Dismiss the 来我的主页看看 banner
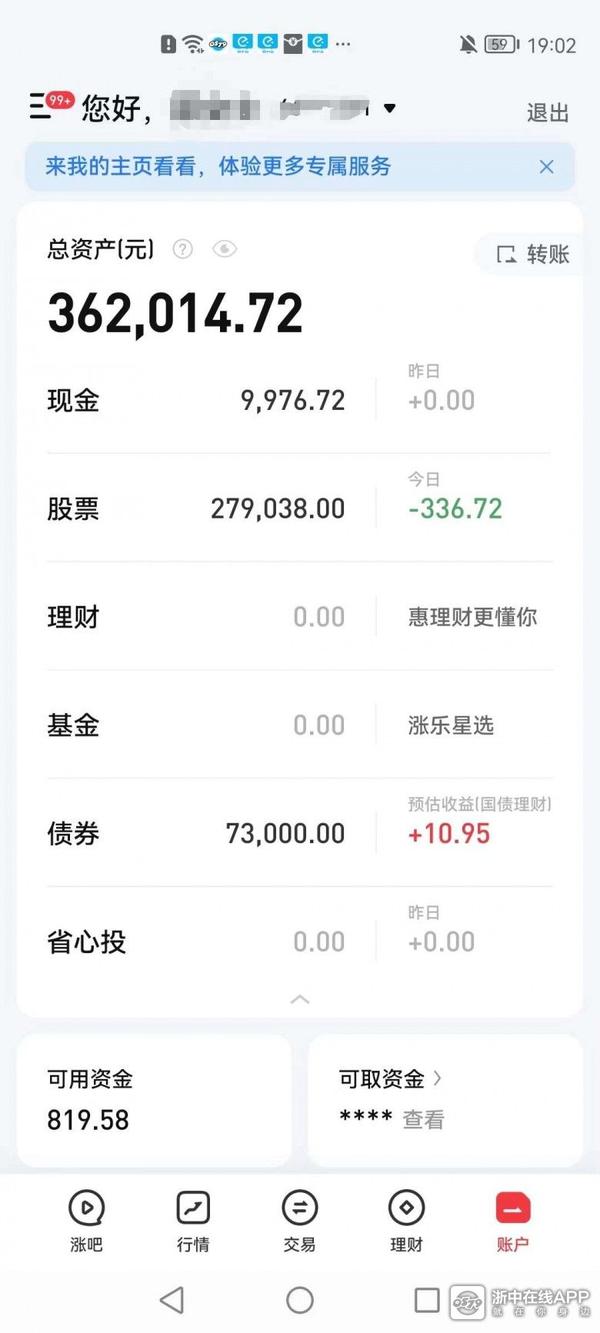 pyautogui.click(x=546, y=167)
